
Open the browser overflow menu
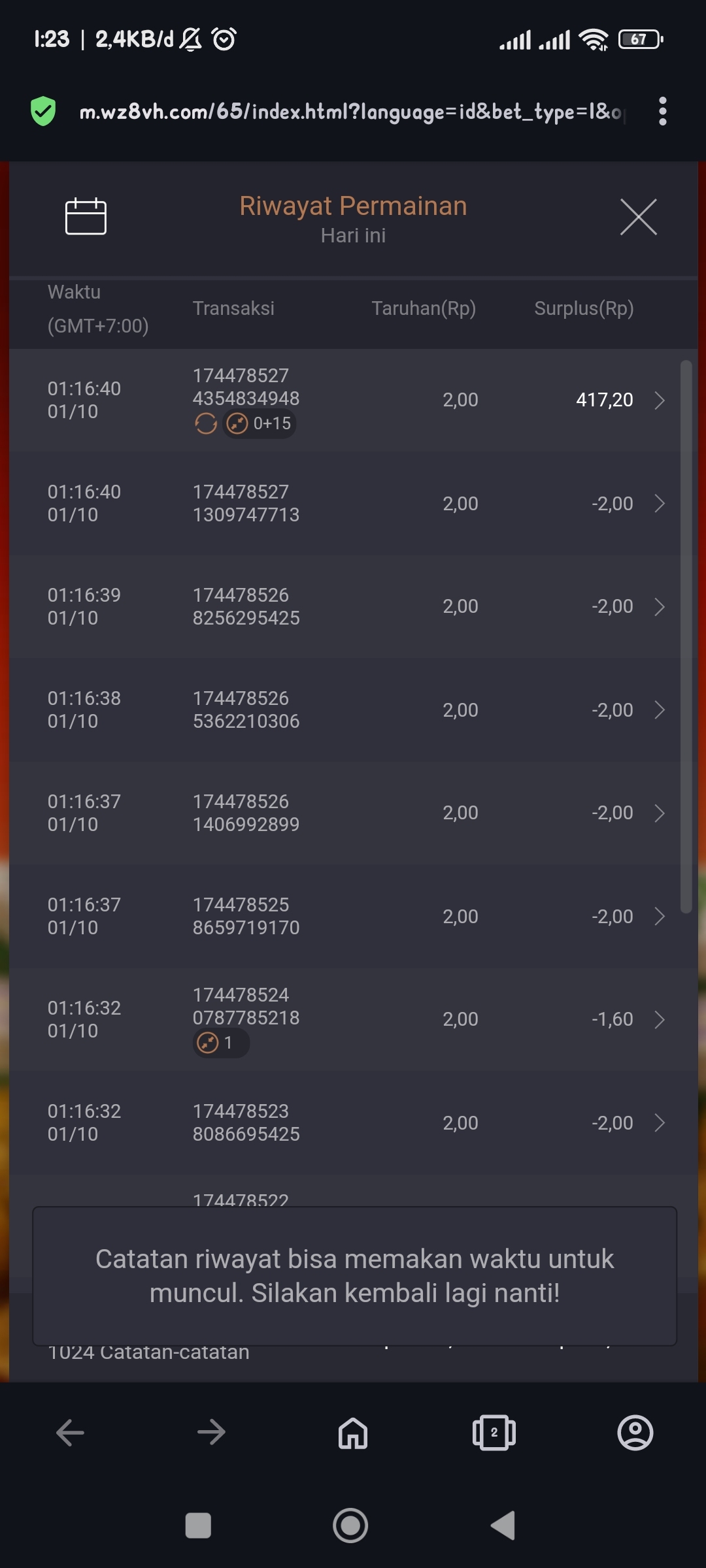click(662, 111)
